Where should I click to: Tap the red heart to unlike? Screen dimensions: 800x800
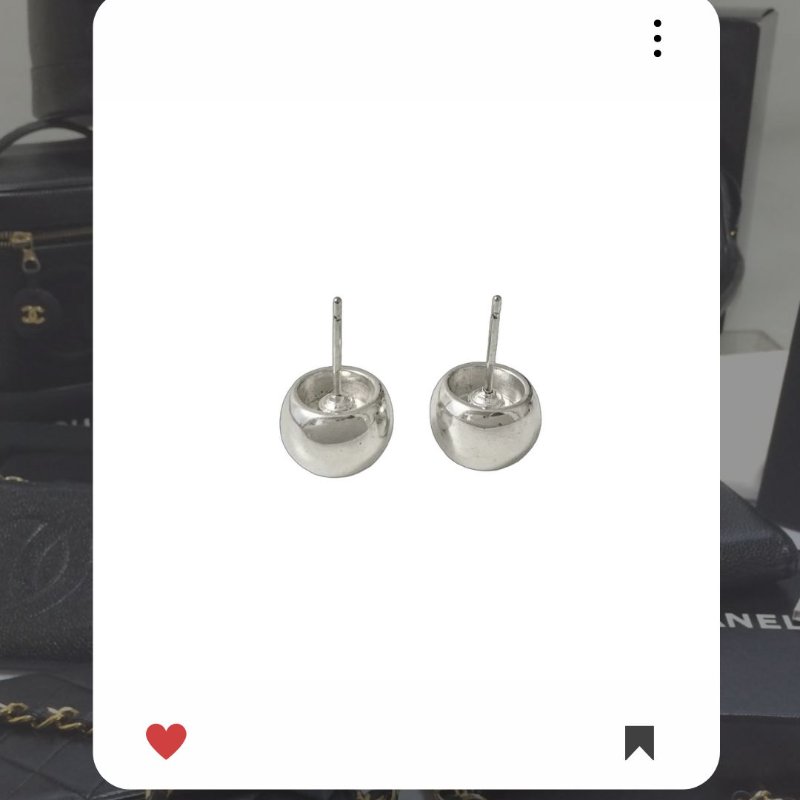[166, 741]
